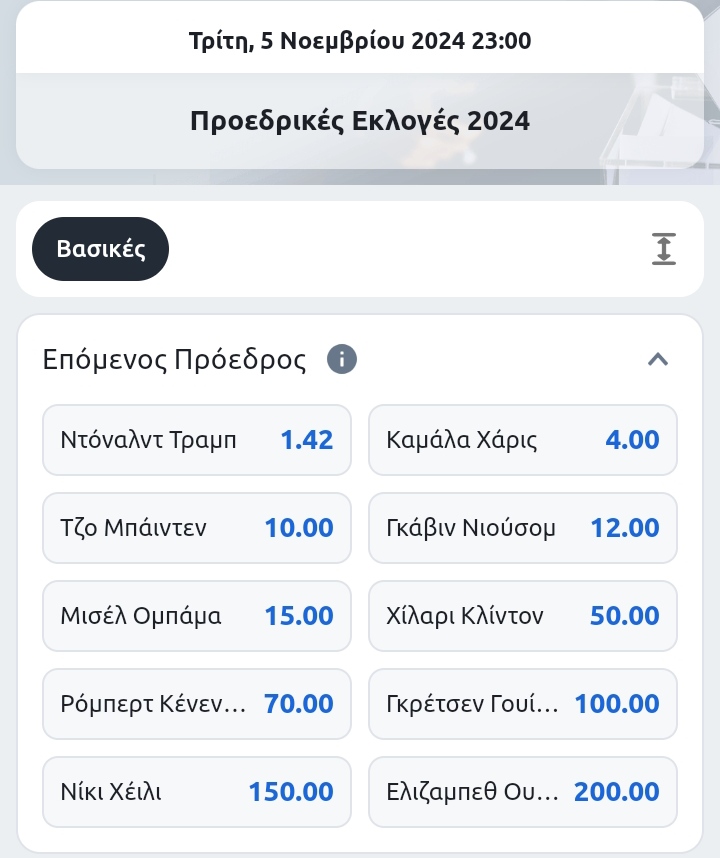Image resolution: width=720 pixels, height=858 pixels.
Task: Choose Γκάβιν Νιούσομ at odds 12.00
Action: click(x=523, y=528)
